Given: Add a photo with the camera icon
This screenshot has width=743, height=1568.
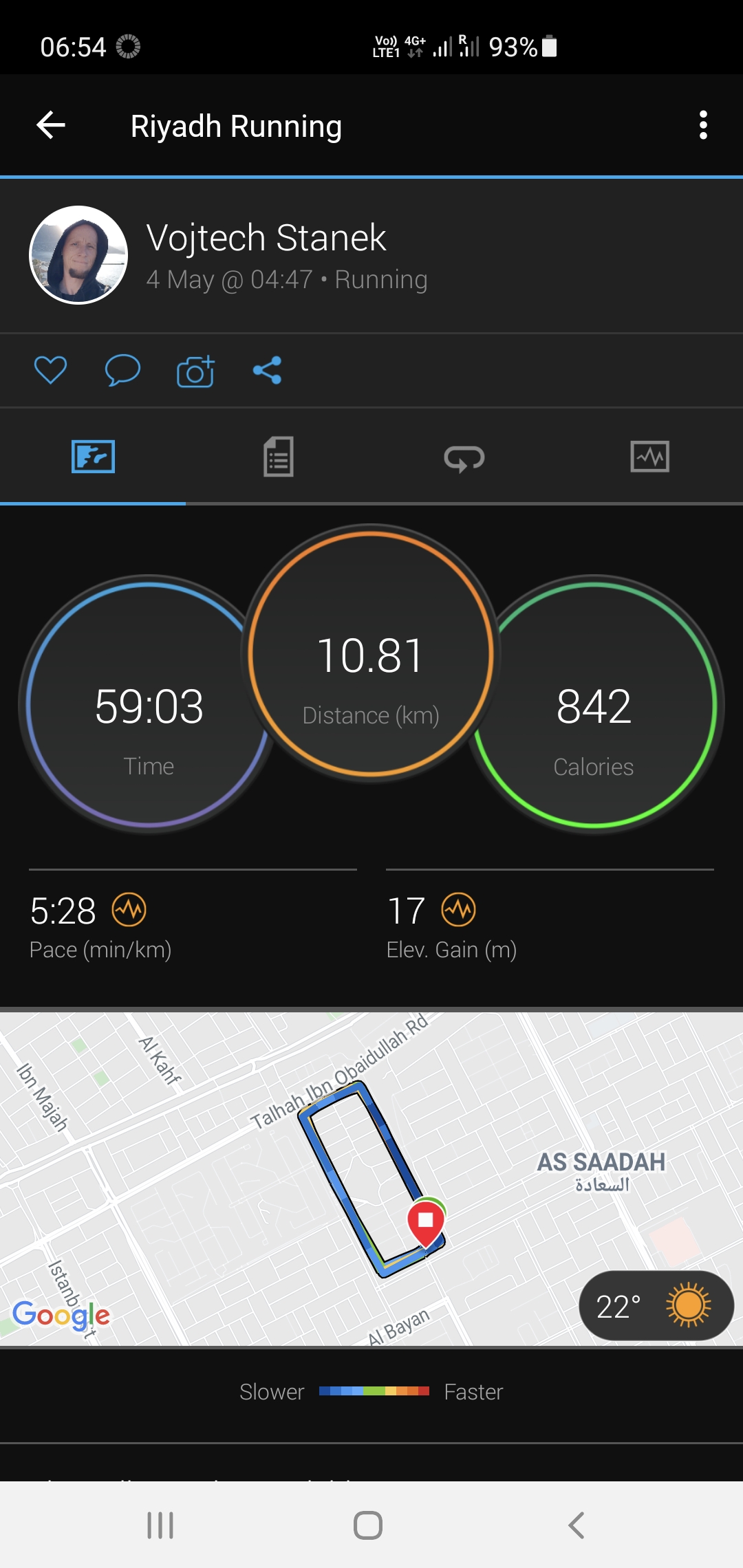Looking at the screenshot, I should (x=195, y=371).
